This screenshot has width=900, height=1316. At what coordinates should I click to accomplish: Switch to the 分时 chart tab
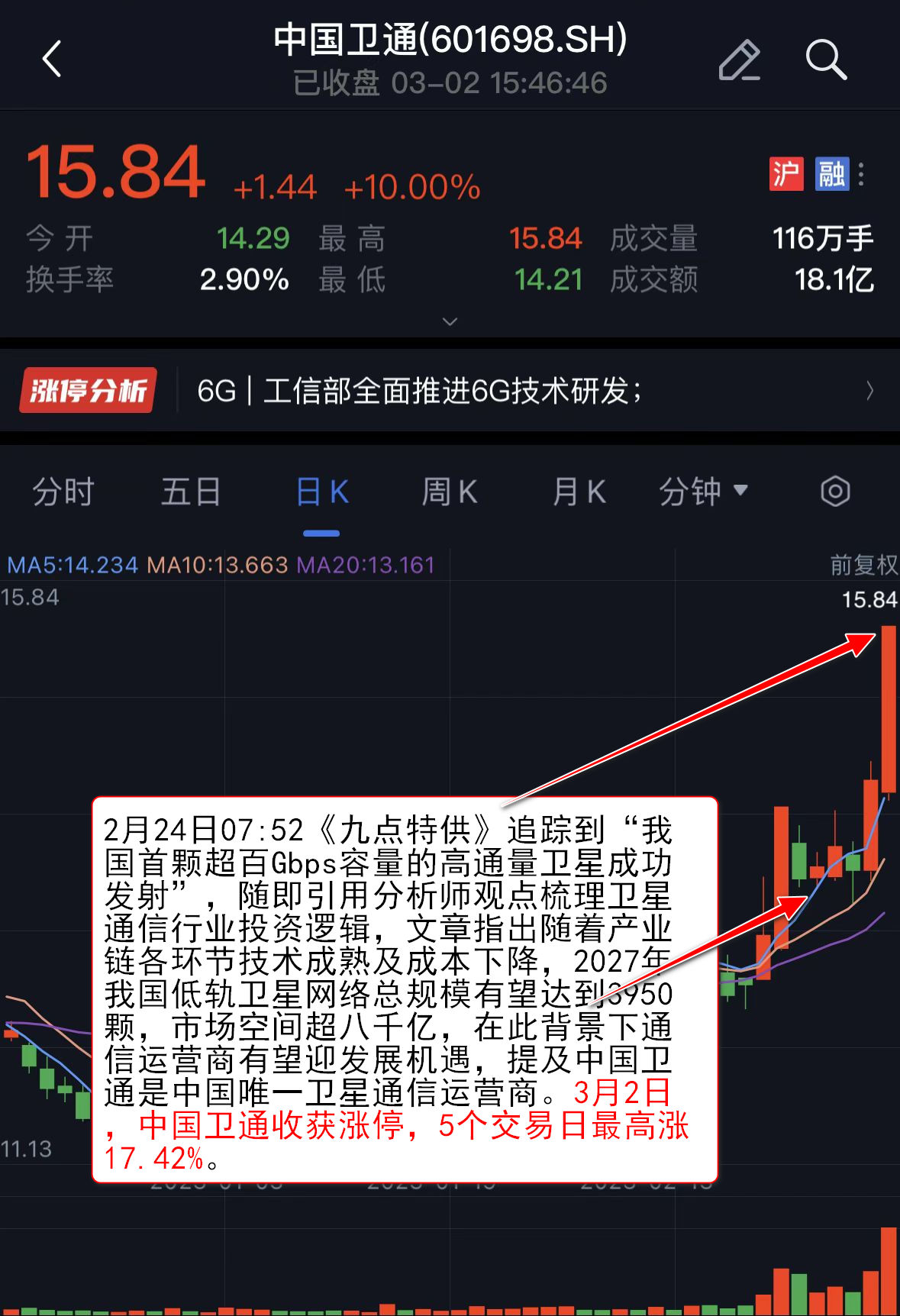click(x=63, y=492)
